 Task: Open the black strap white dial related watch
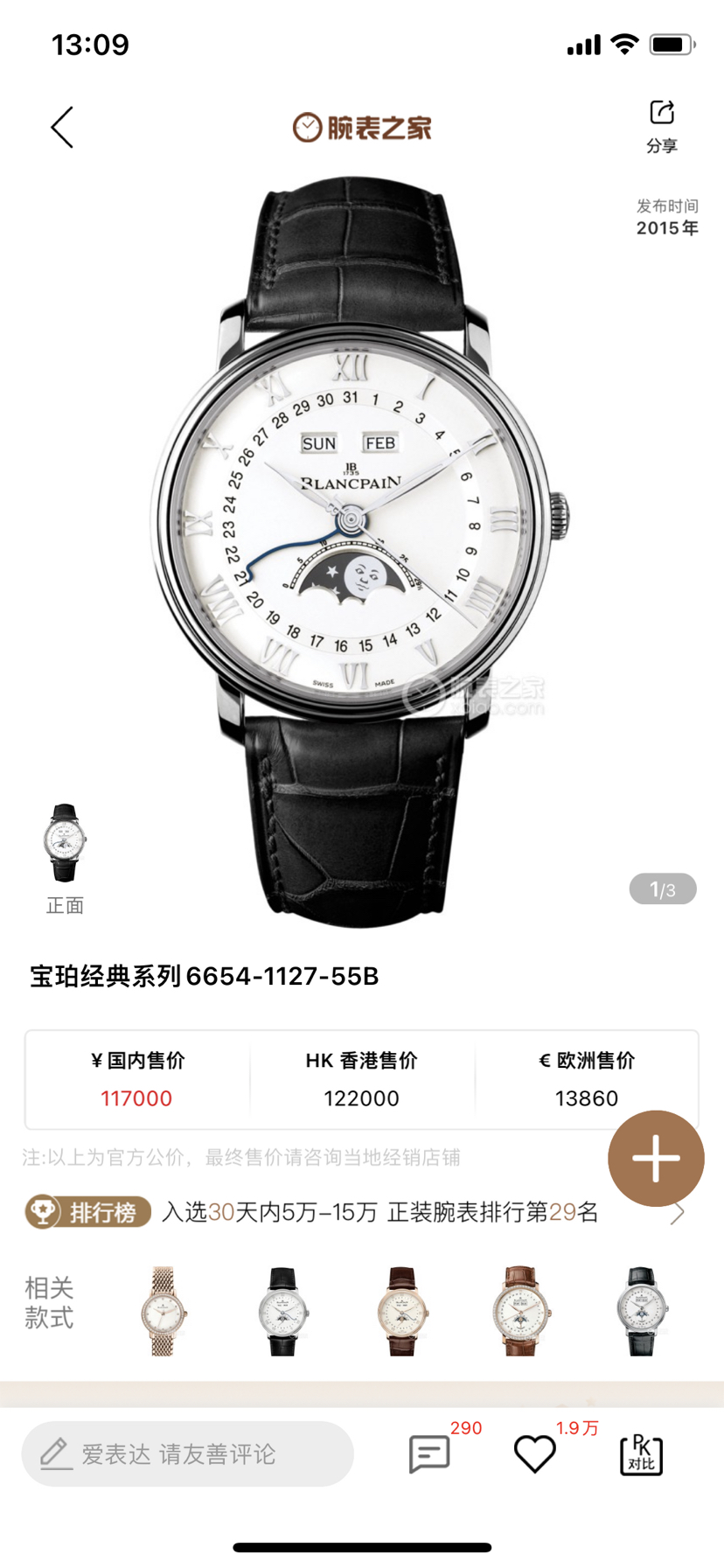pyautogui.click(x=282, y=1311)
